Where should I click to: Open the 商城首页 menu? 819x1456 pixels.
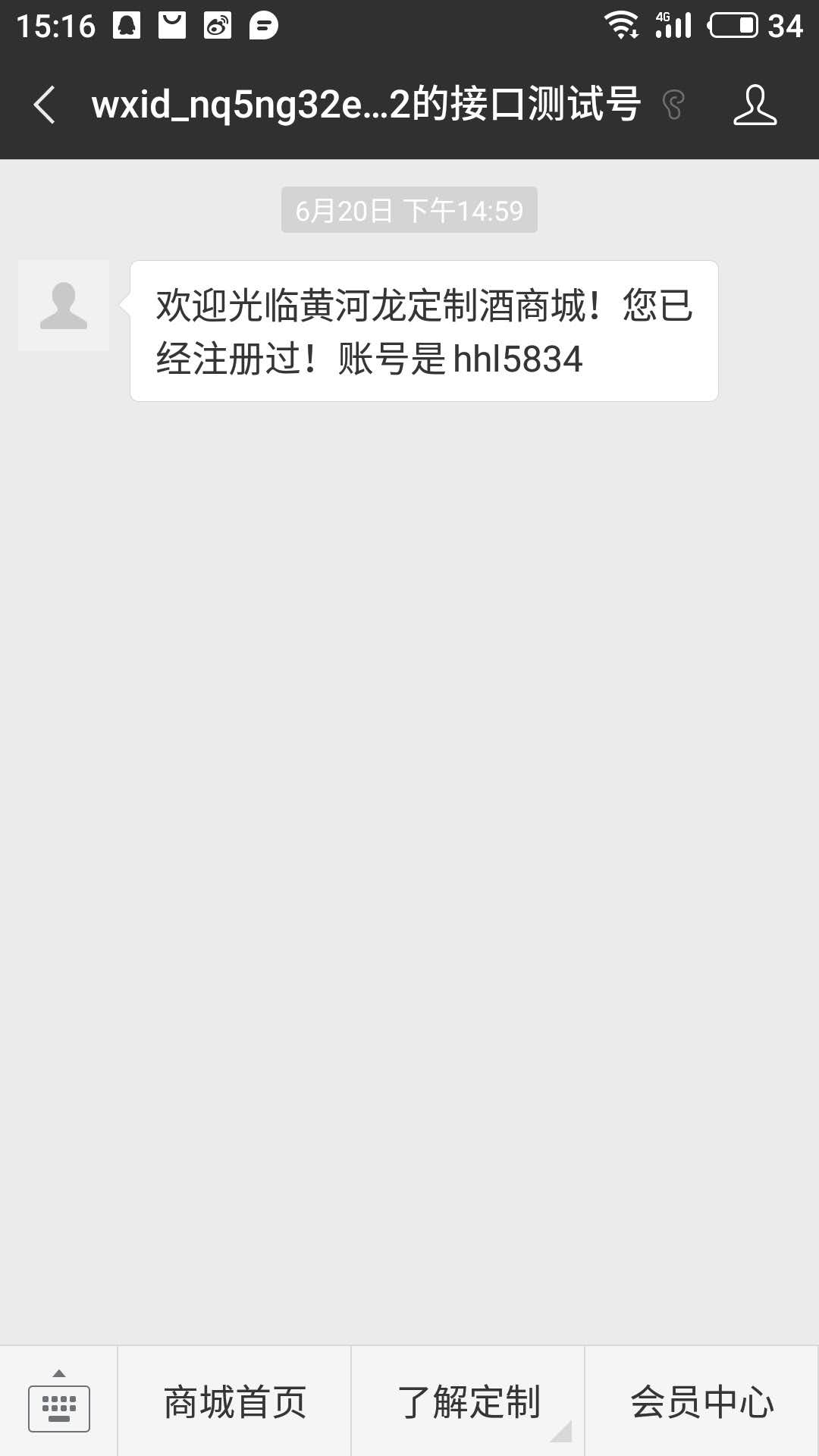[234, 1401]
